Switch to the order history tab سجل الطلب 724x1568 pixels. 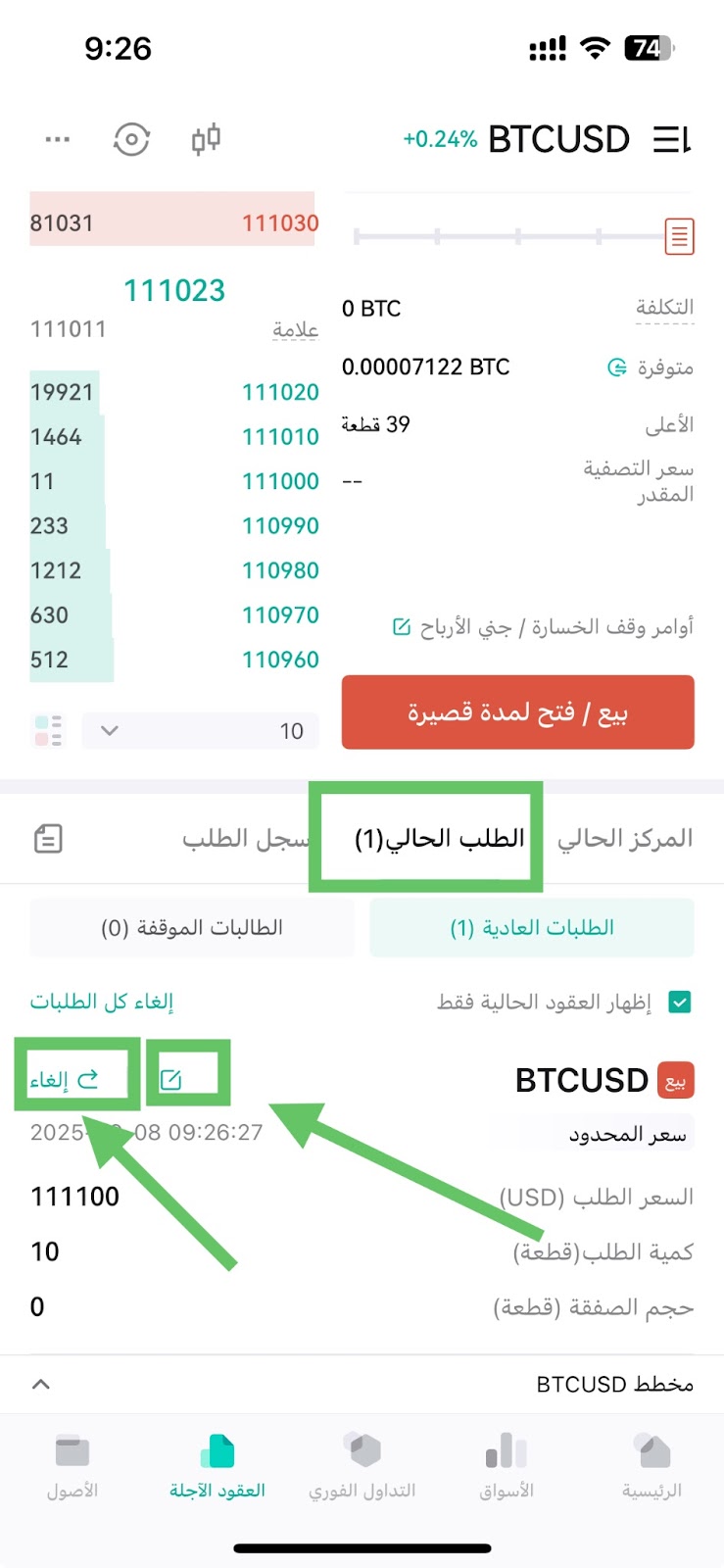(245, 839)
